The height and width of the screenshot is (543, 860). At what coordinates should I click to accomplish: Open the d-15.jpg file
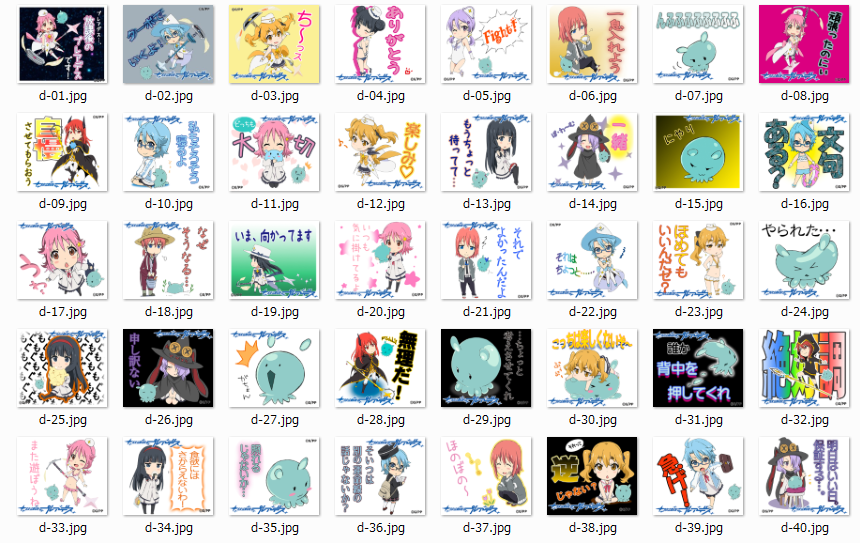[x=698, y=153]
